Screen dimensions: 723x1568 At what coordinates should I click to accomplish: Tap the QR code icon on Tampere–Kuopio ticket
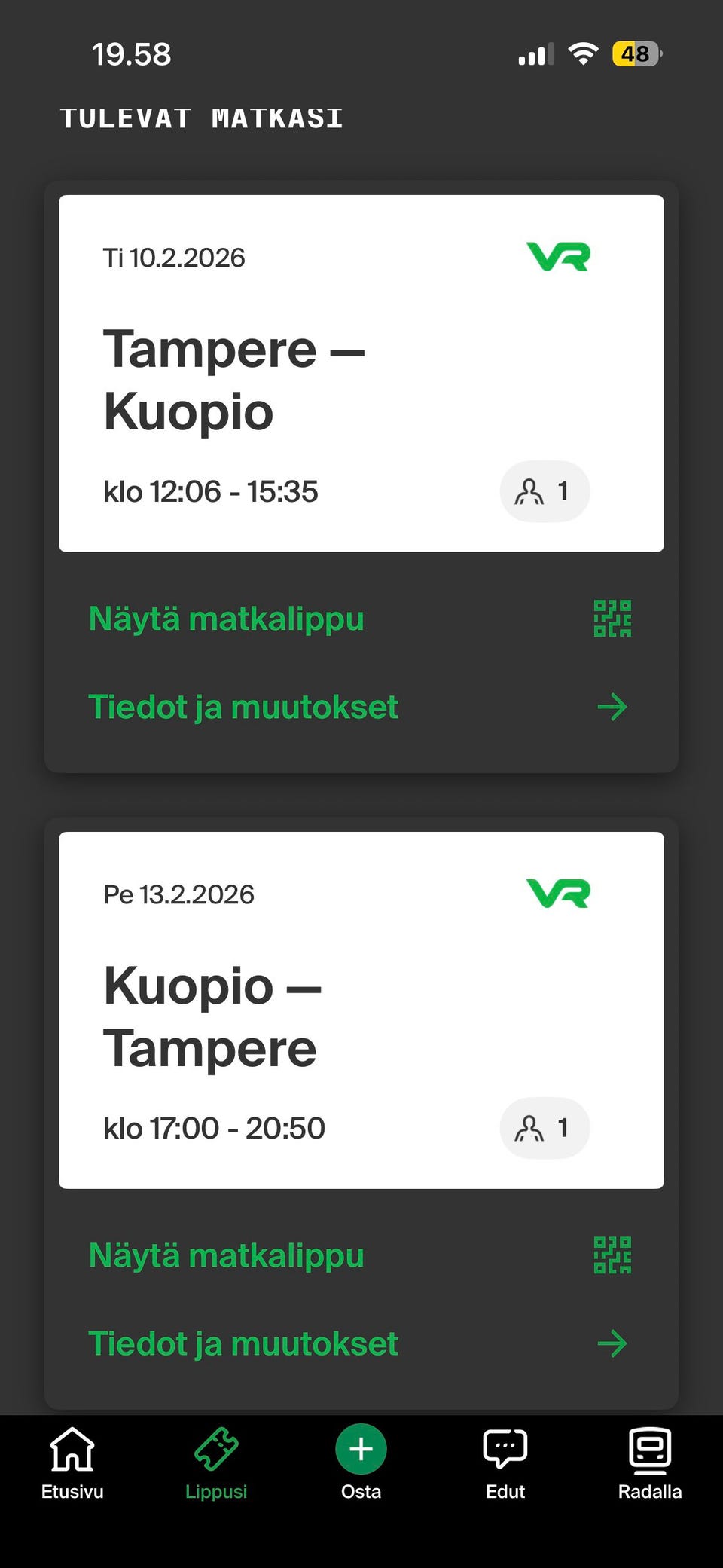pyautogui.click(x=612, y=618)
